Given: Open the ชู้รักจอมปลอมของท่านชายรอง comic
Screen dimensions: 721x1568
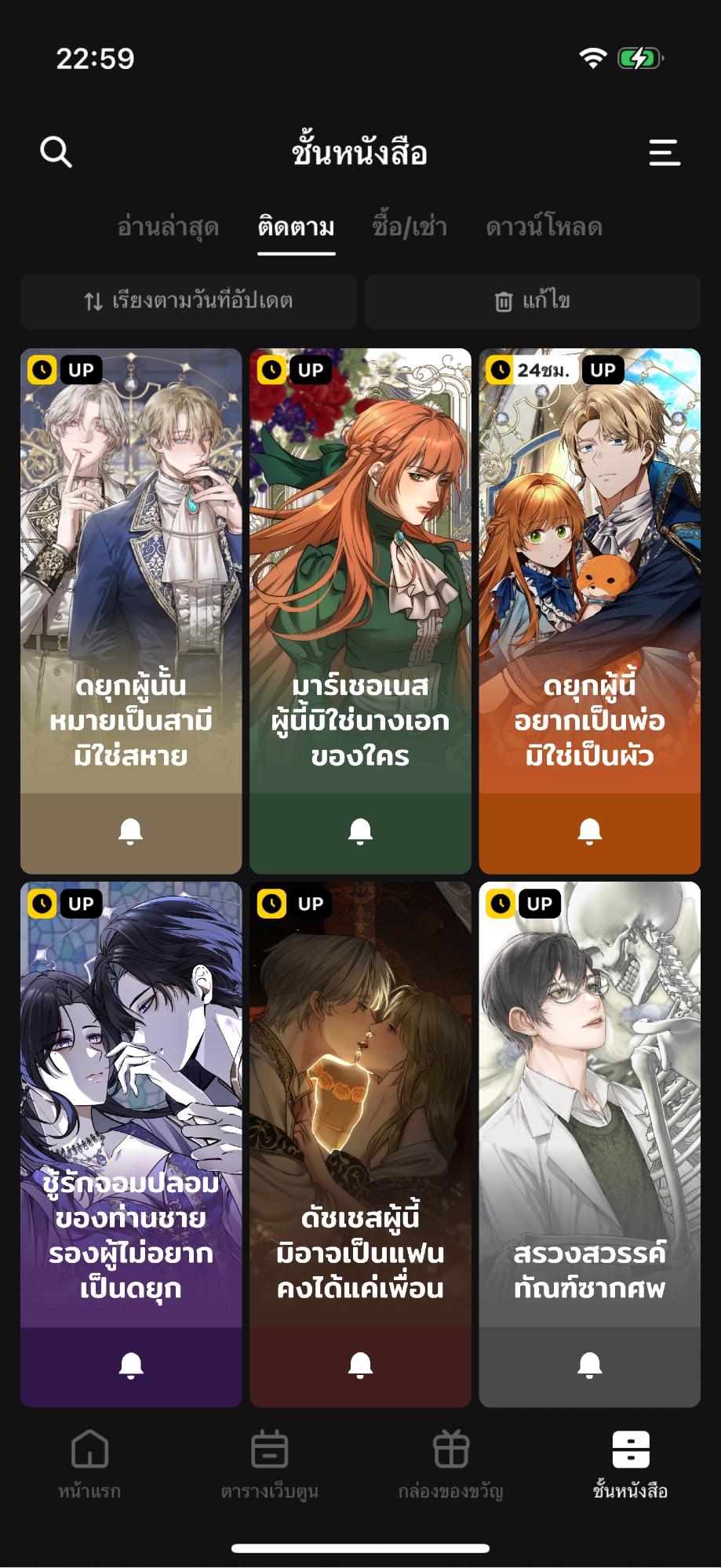Looking at the screenshot, I should pyautogui.click(x=131, y=1106).
